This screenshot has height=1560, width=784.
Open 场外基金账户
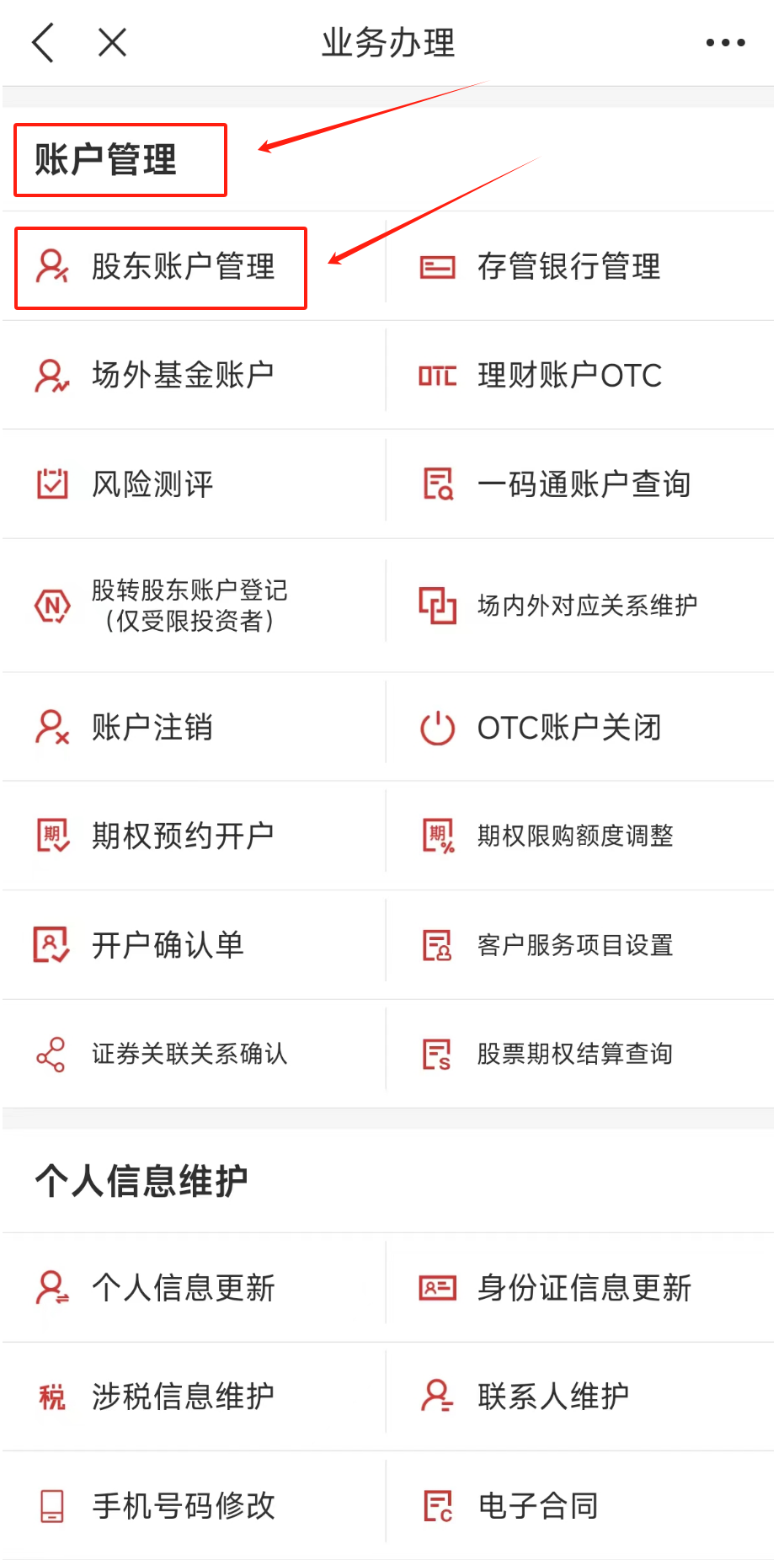(x=182, y=376)
